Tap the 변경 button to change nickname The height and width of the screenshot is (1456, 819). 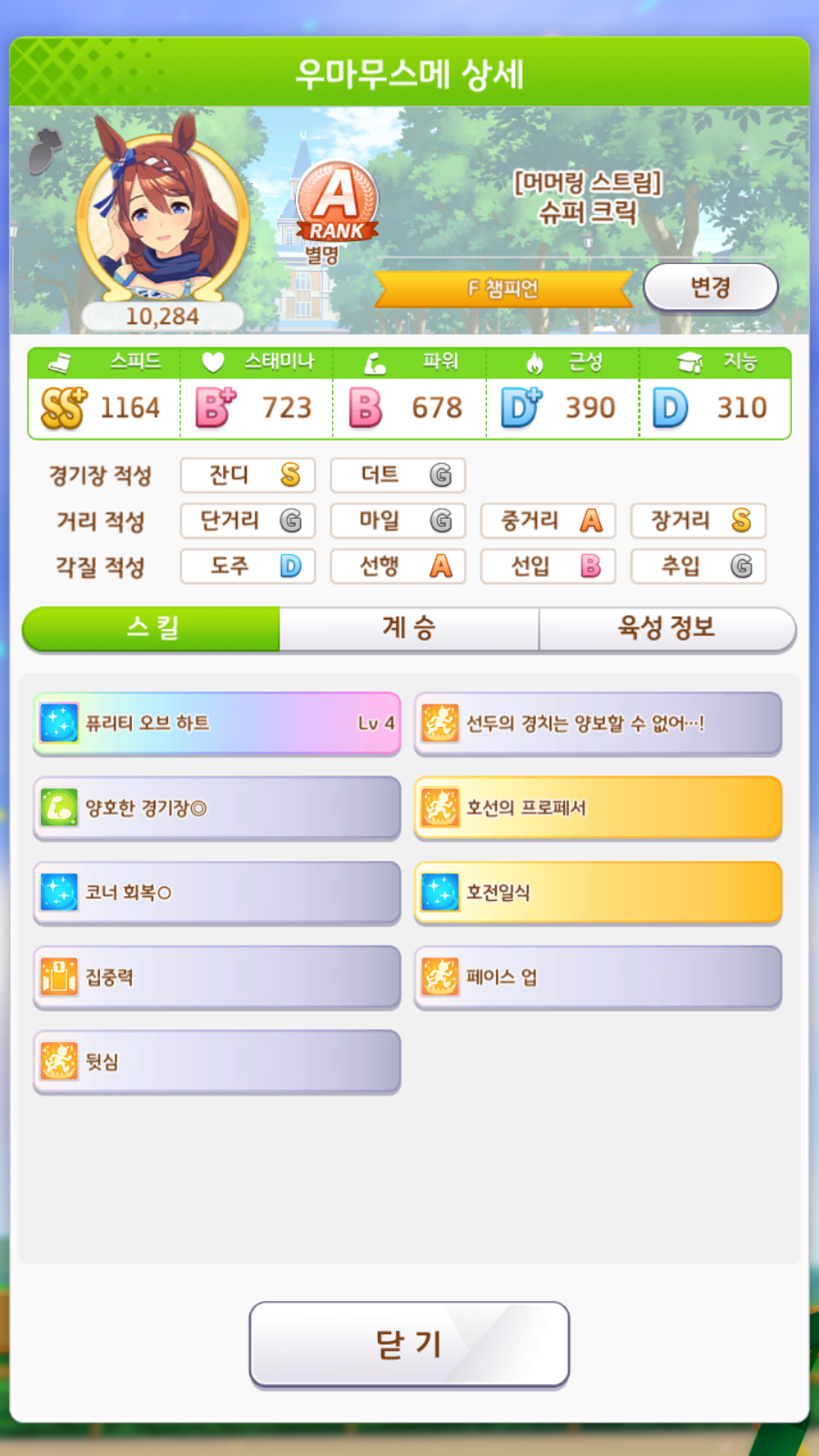pyautogui.click(x=711, y=288)
